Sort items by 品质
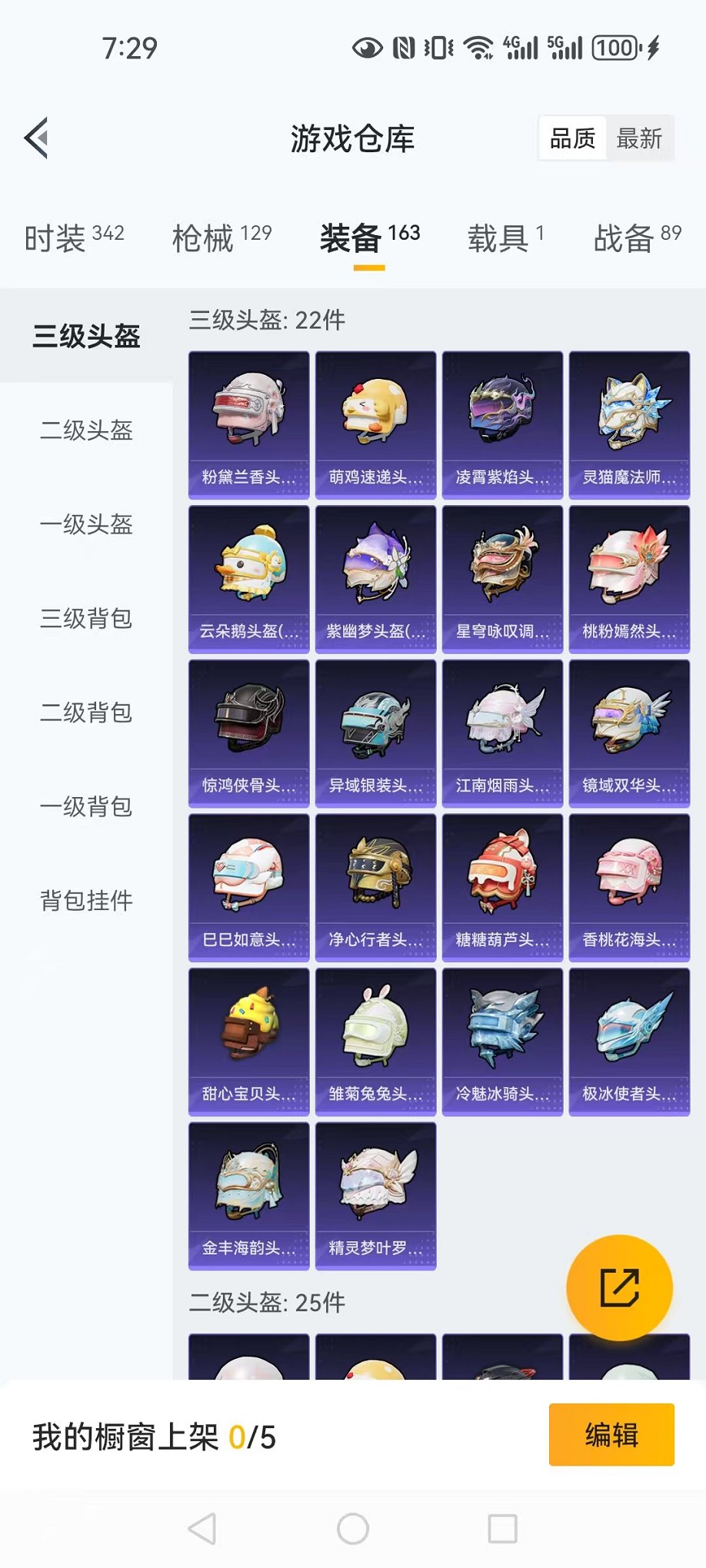 (x=573, y=138)
